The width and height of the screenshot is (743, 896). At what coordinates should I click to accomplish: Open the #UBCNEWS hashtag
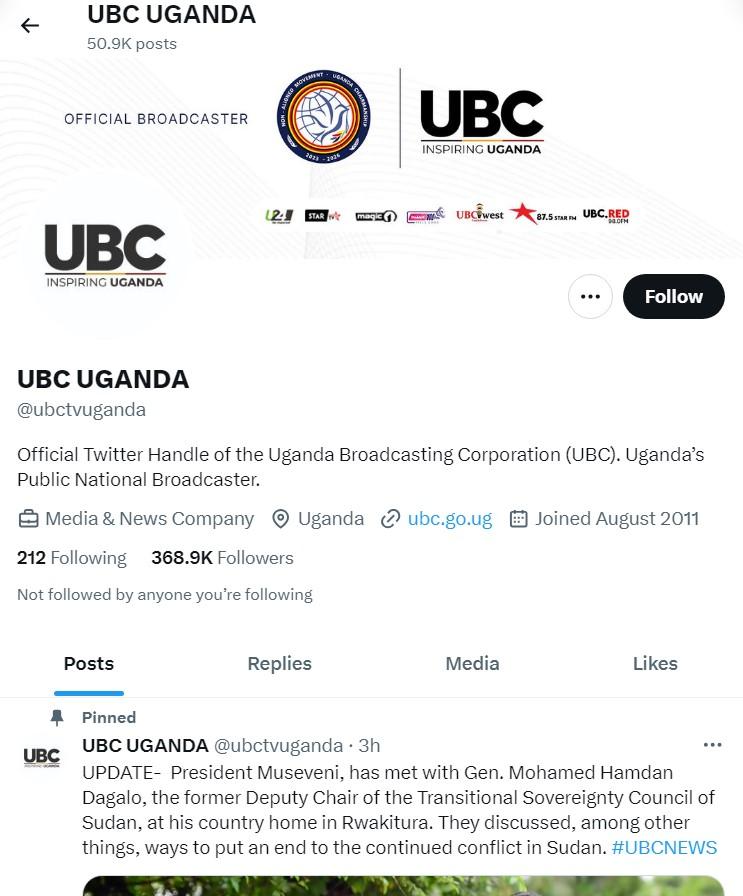coord(664,847)
